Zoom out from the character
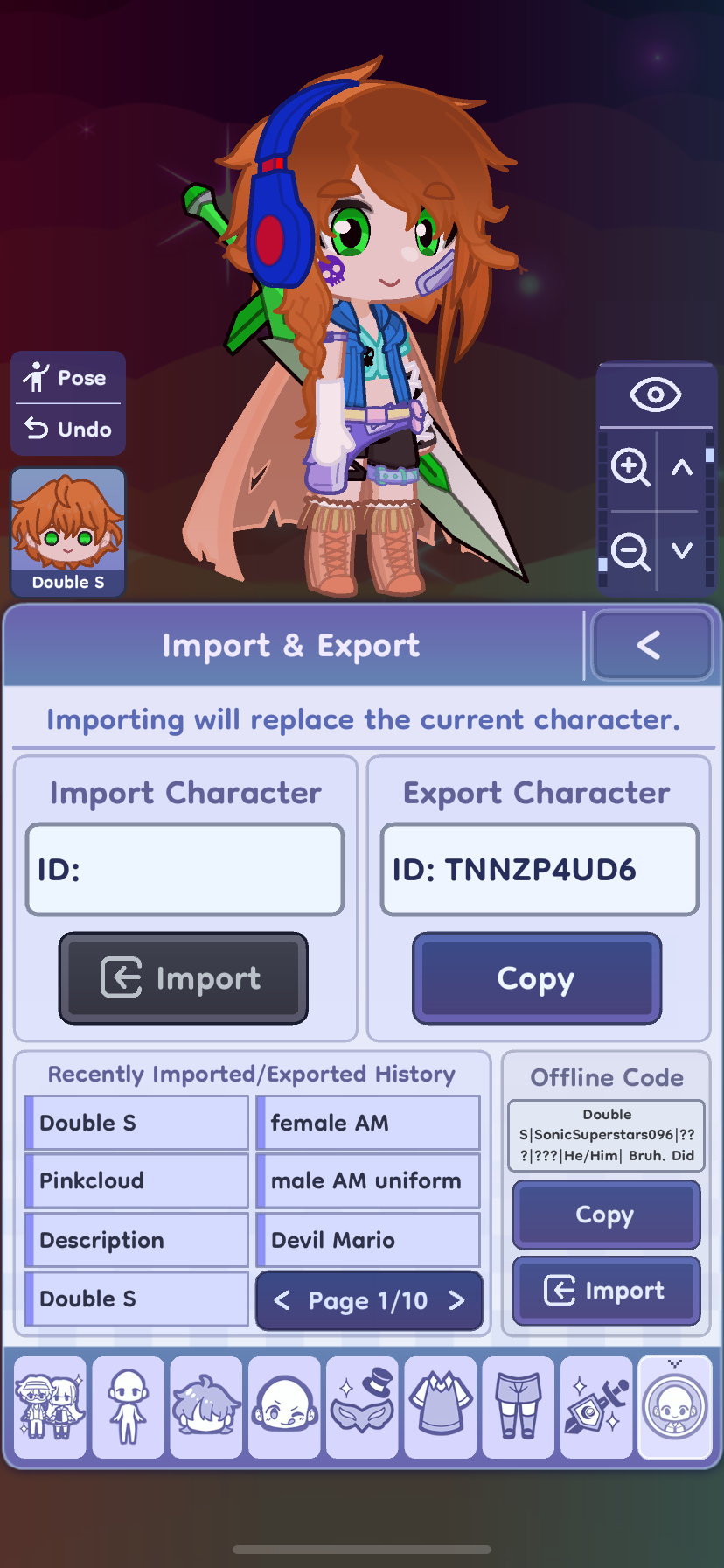This screenshot has width=724, height=1568. pos(630,551)
